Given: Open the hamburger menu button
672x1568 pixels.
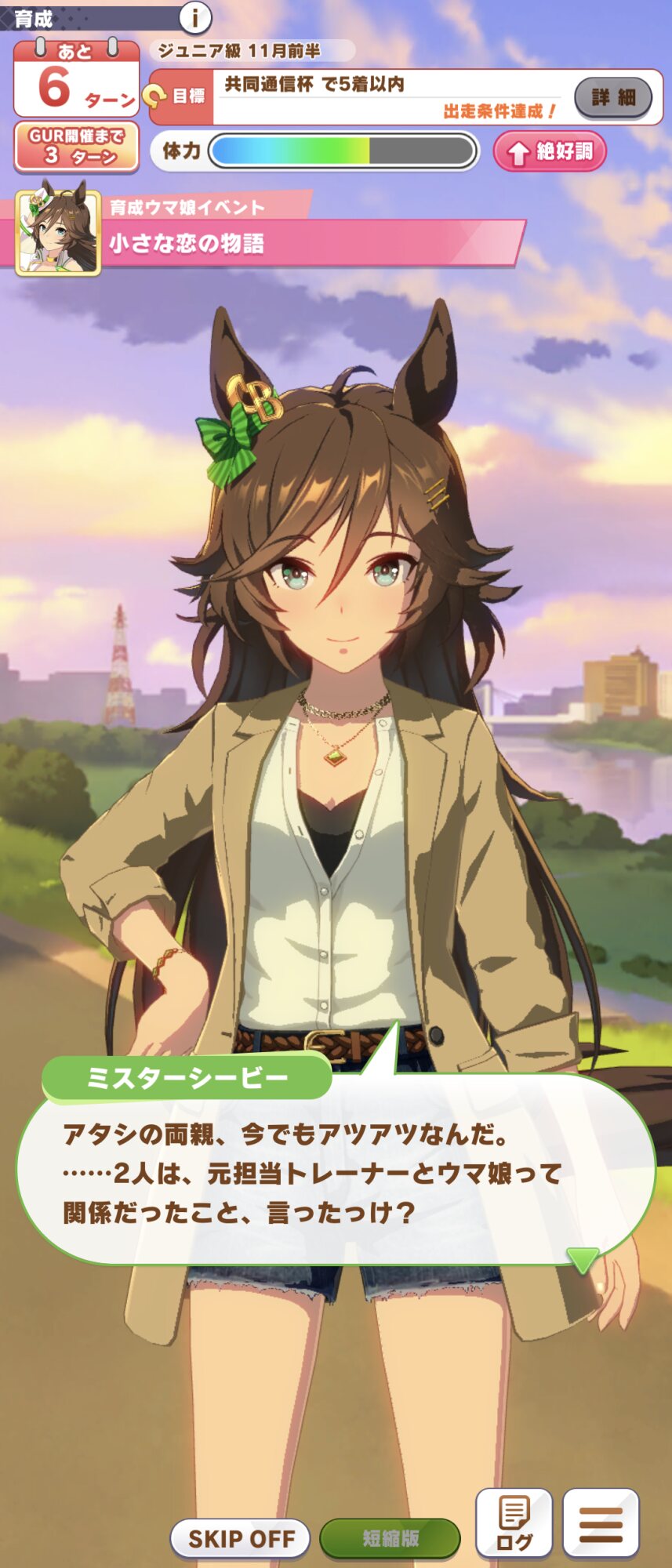Looking at the screenshot, I should (x=601, y=1523).
